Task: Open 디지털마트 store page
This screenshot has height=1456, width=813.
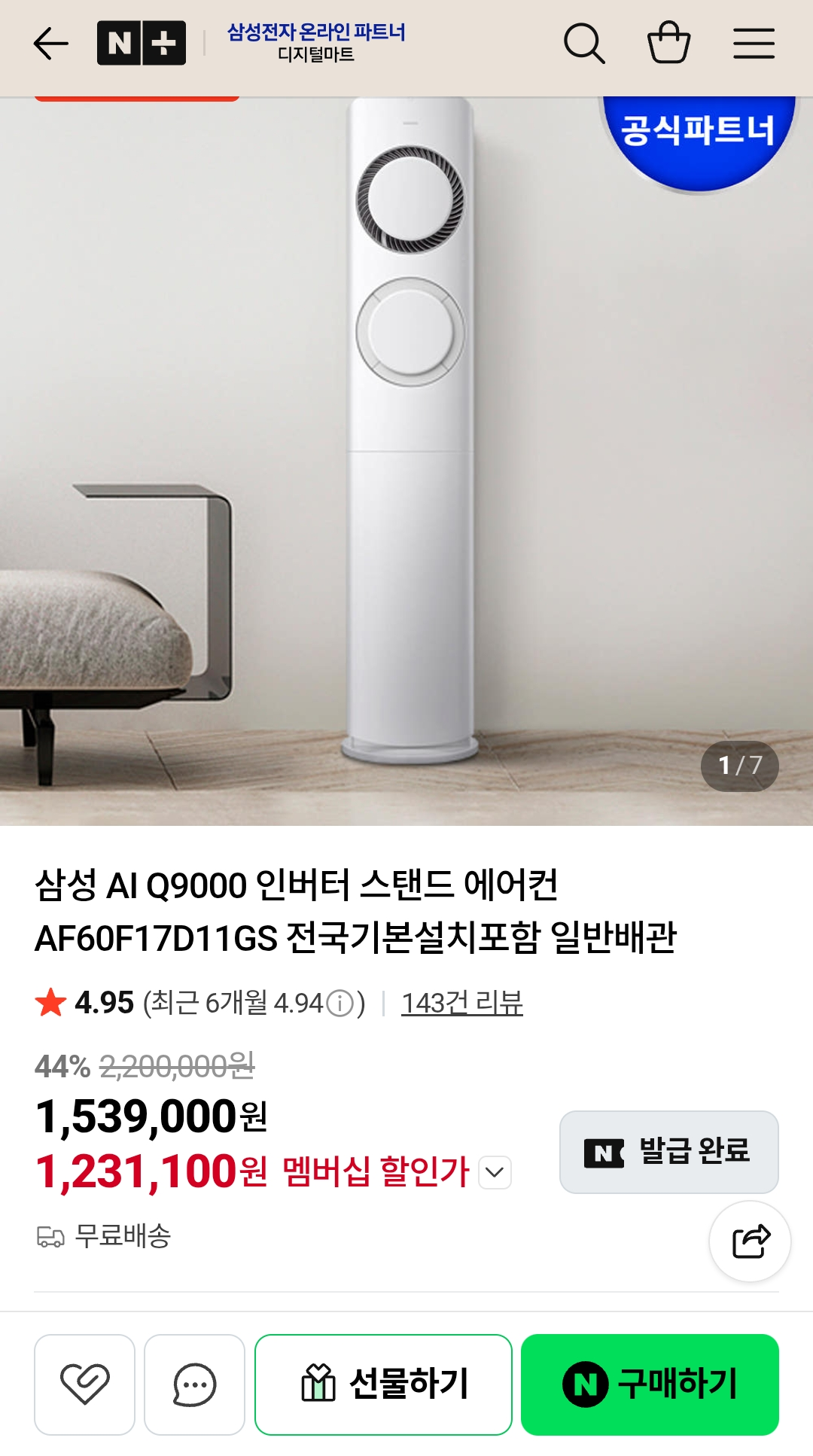Action: pos(317,56)
